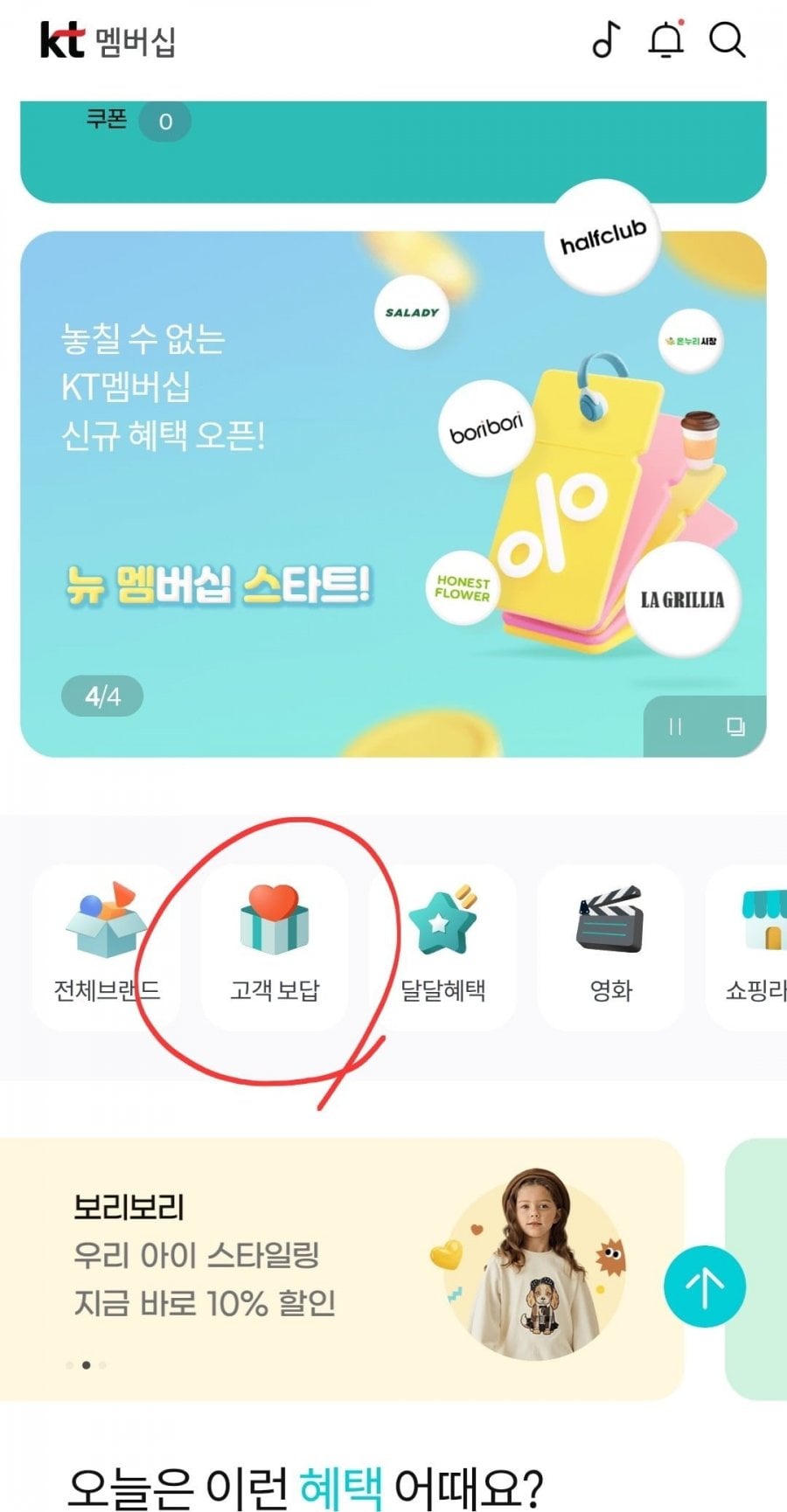The image size is (787, 1512).
Task: Open 달달혜택 category
Action: pyautogui.click(x=442, y=947)
